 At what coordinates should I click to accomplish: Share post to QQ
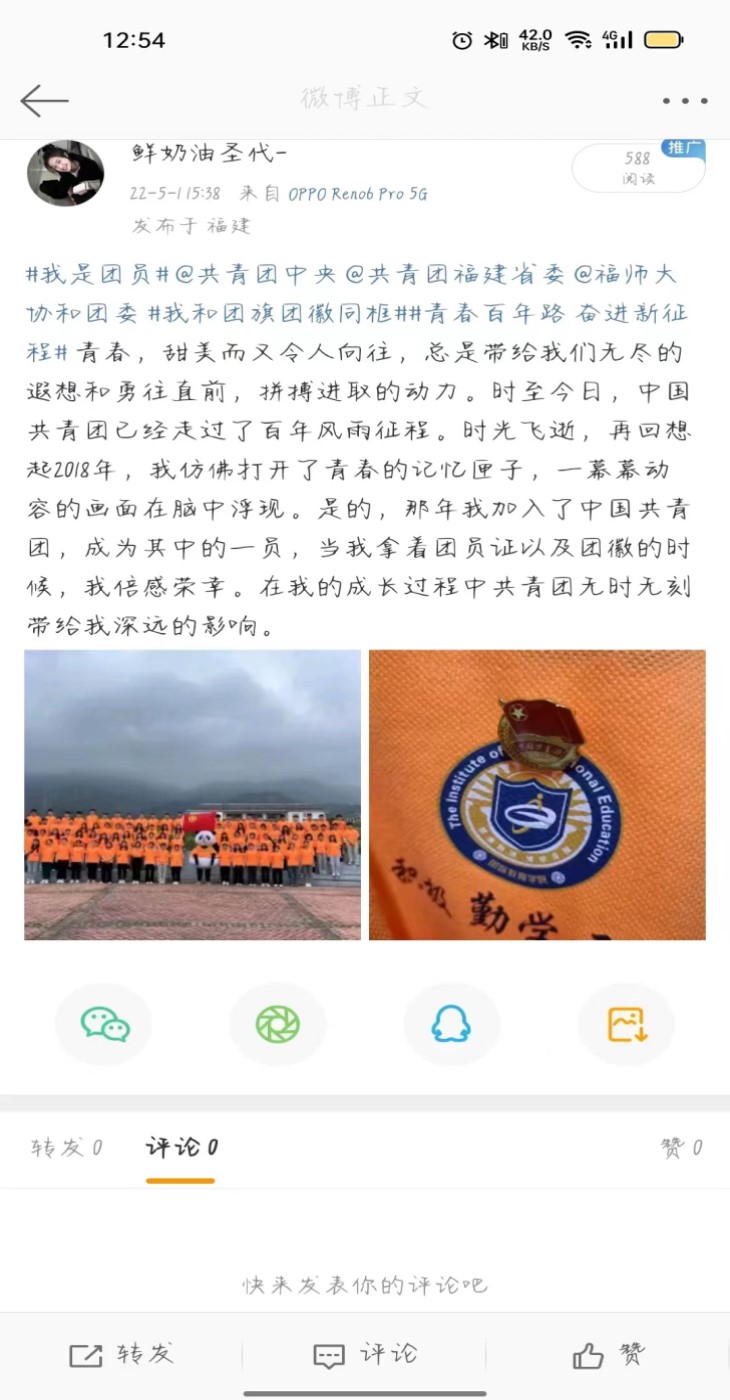pos(451,1024)
